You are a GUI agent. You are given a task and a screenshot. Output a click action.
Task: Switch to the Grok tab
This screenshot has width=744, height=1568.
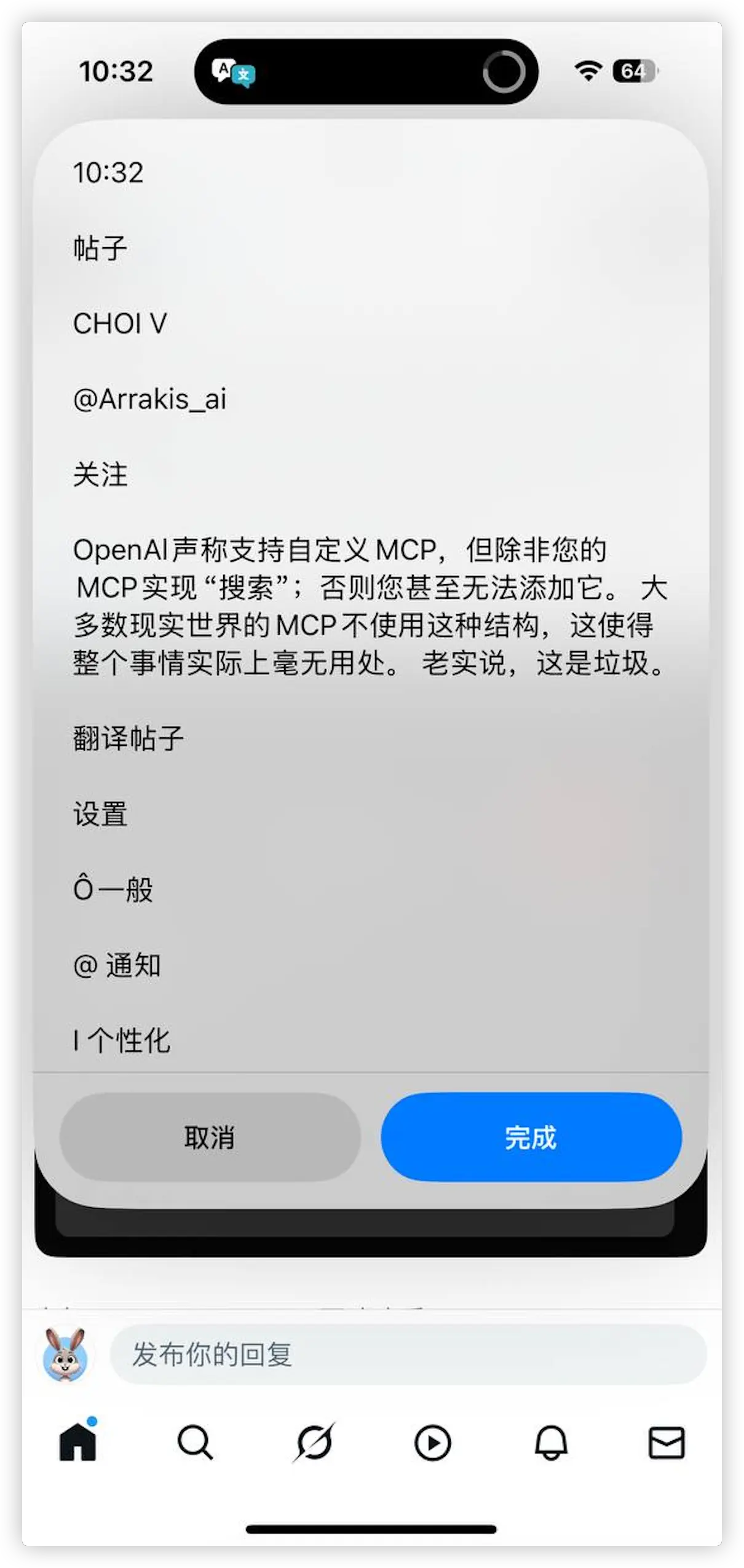point(314,1443)
